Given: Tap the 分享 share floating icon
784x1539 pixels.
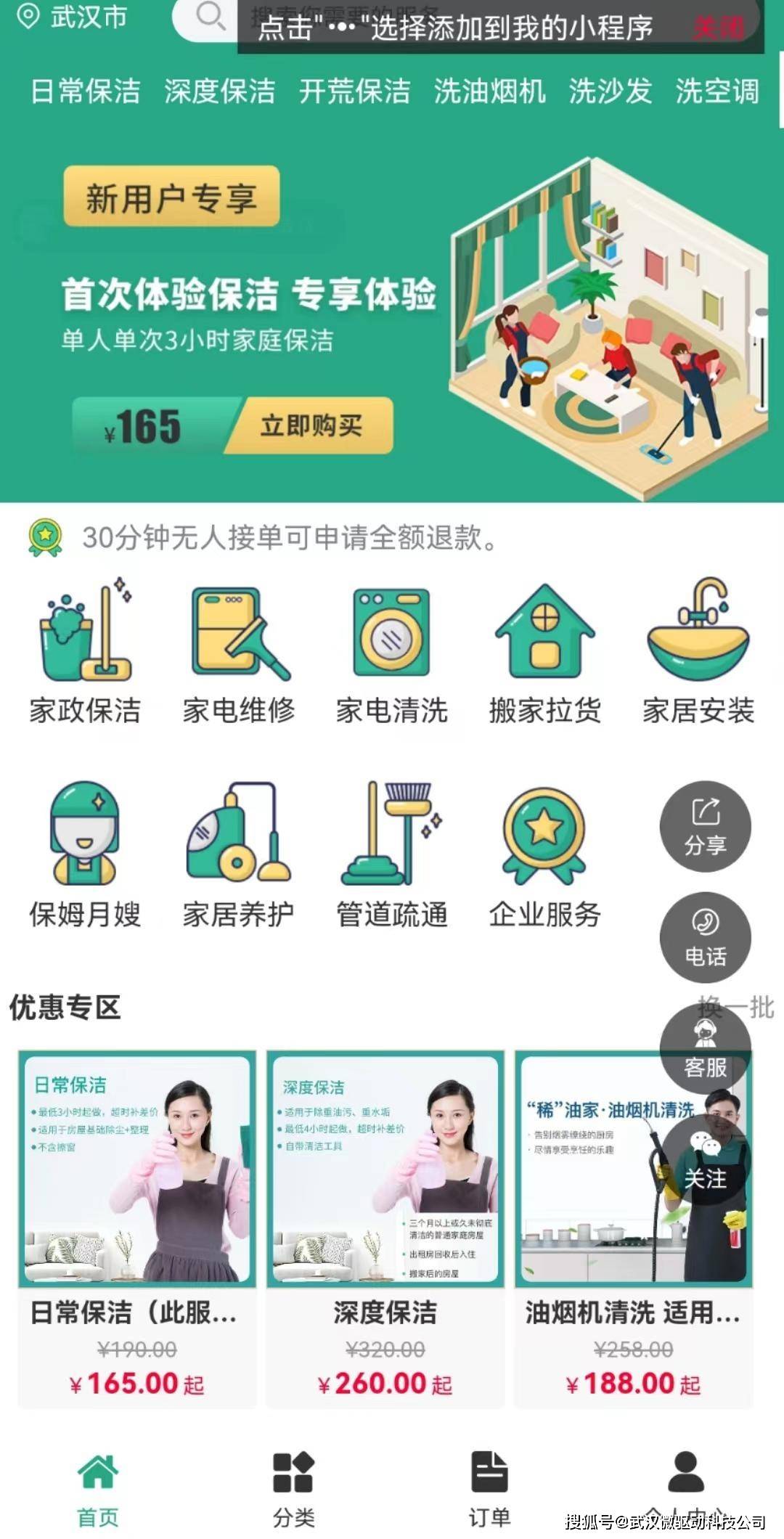Looking at the screenshot, I should coord(705,826).
